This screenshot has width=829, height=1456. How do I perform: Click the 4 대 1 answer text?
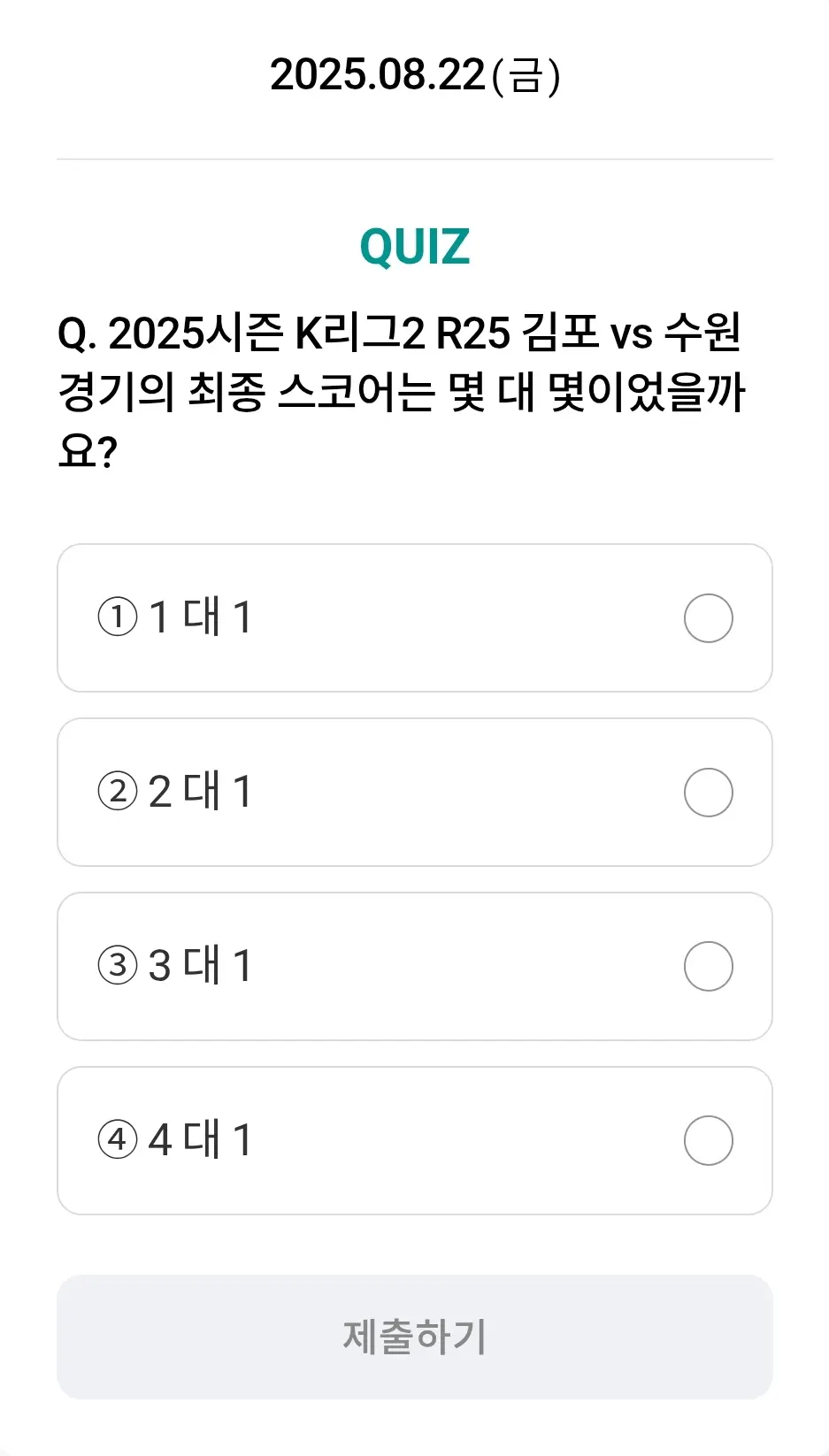click(199, 1140)
